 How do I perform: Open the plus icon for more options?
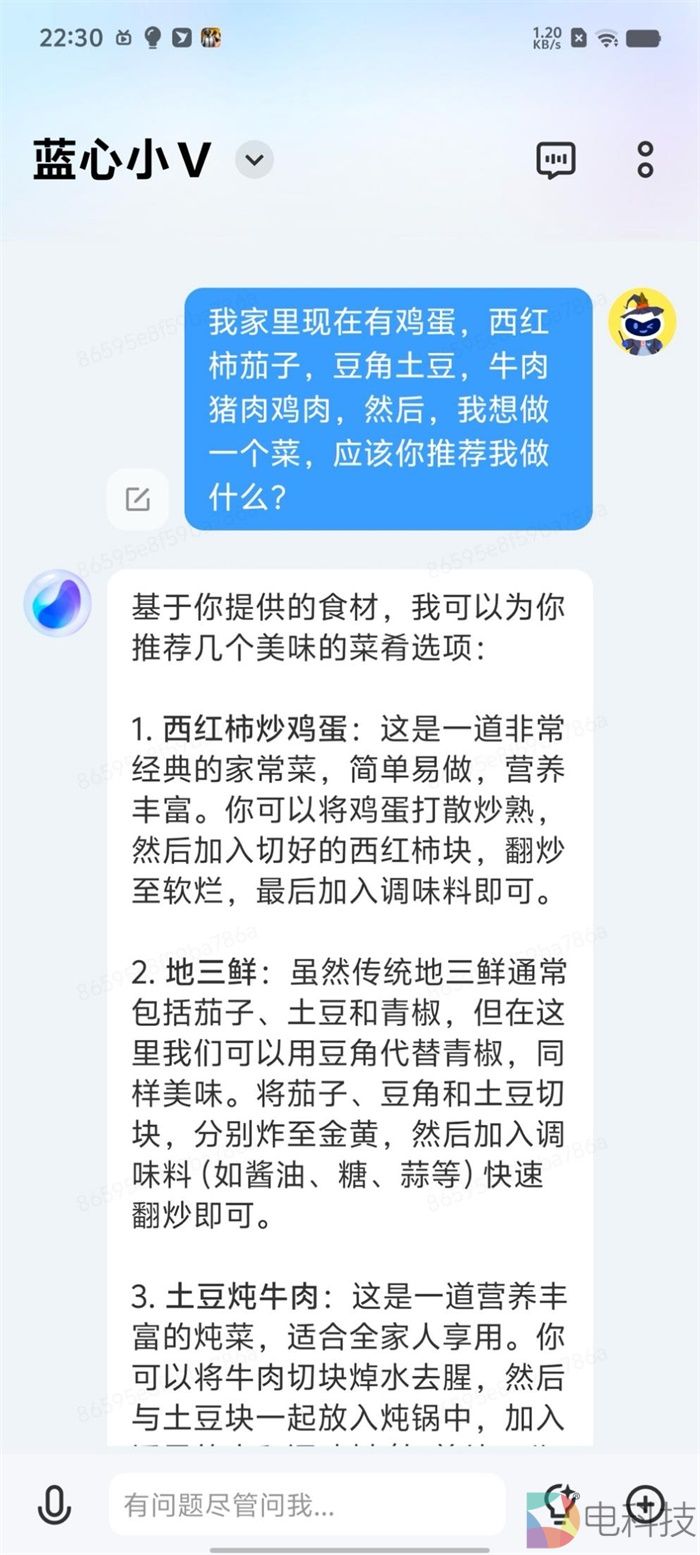(x=645, y=1503)
